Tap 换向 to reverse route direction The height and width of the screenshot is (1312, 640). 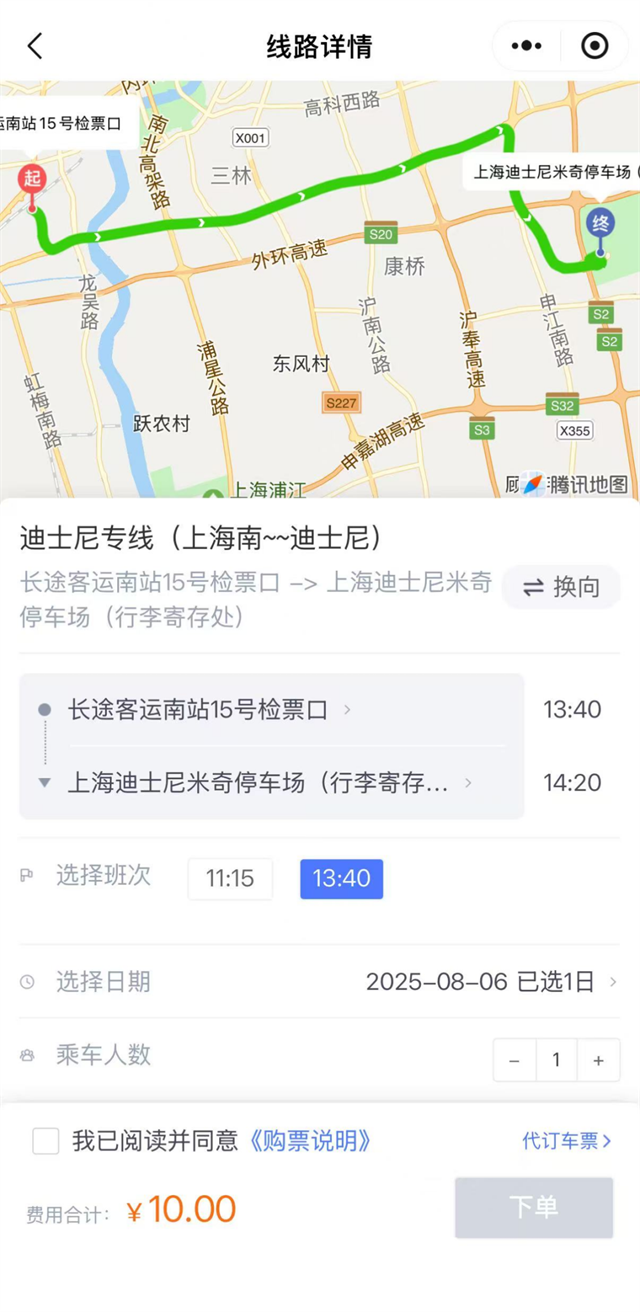coord(562,587)
